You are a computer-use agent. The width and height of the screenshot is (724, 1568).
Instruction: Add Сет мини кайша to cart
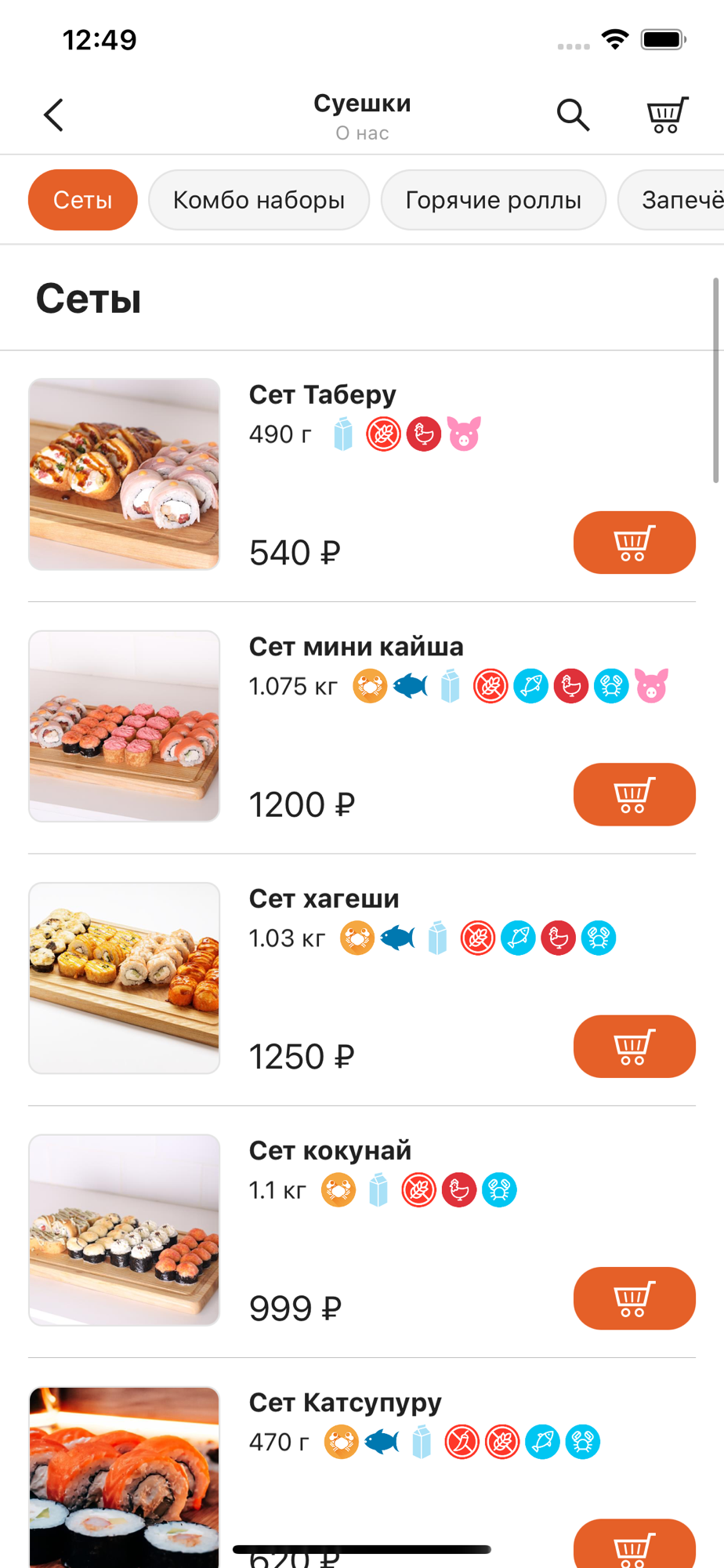(635, 794)
